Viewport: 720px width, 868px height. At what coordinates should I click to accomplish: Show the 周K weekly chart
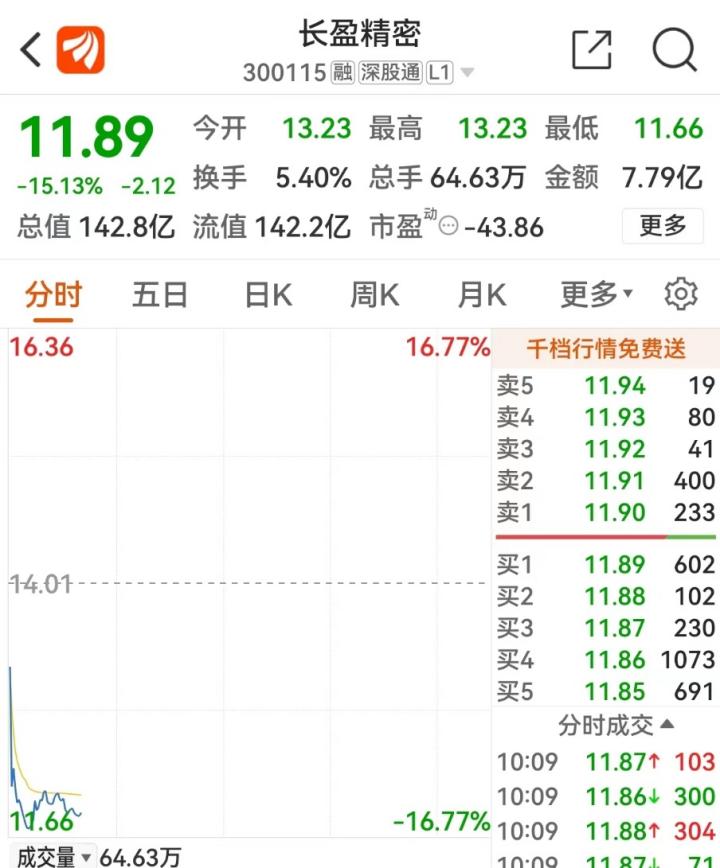pyautogui.click(x=374, y=295)
